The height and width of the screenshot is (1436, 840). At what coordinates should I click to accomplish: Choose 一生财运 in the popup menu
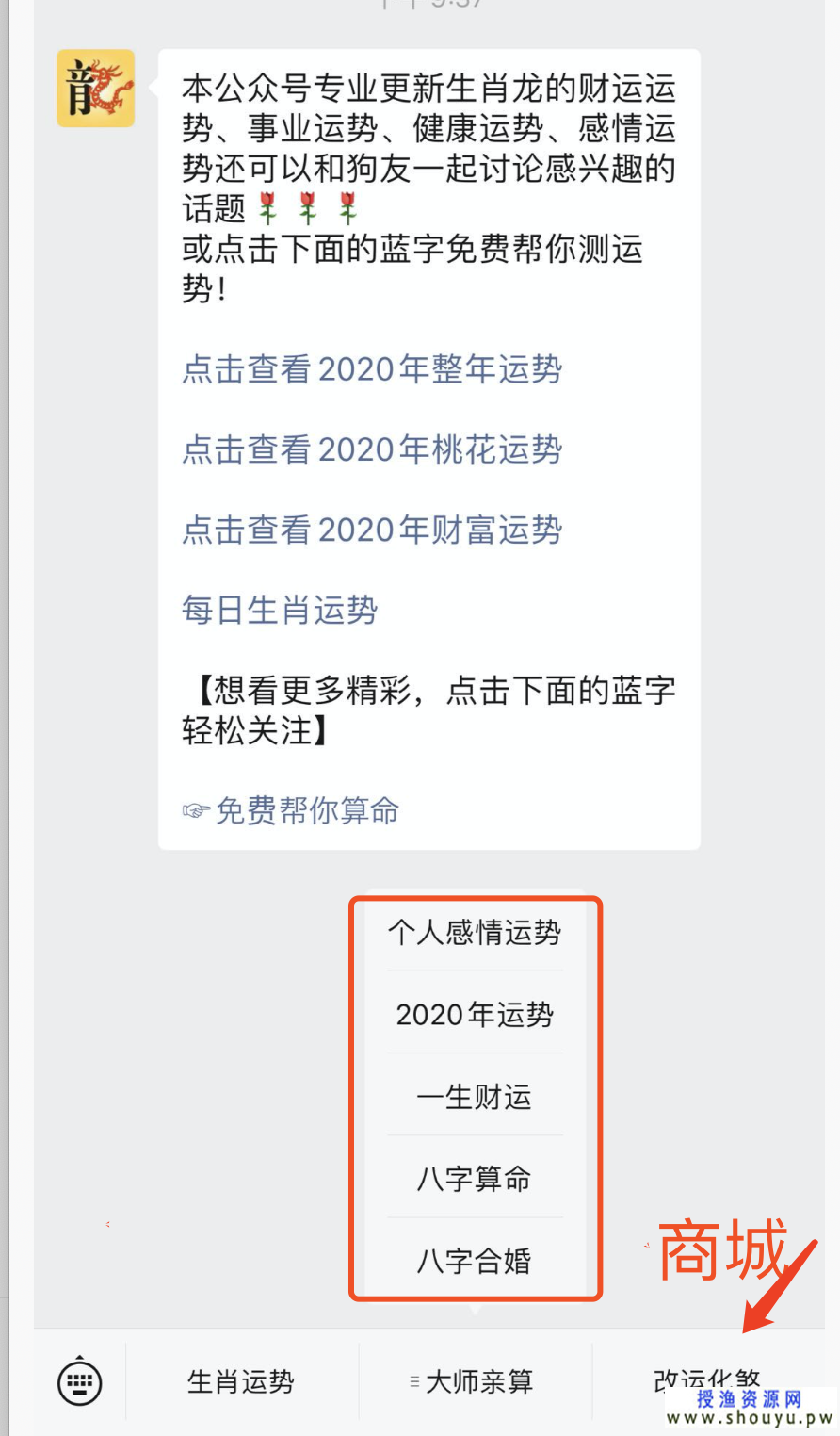coord(475,1097)
